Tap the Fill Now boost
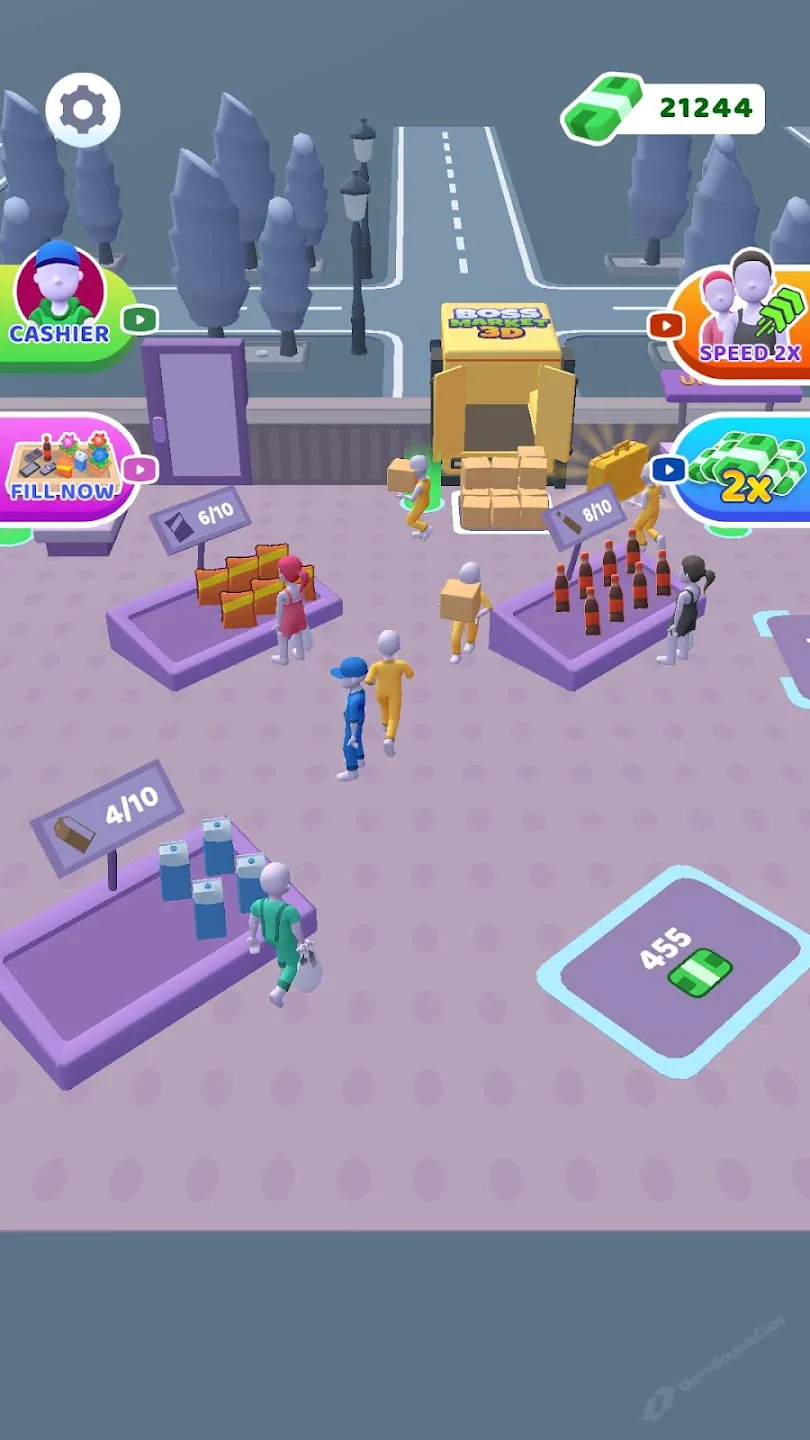810x1440 pixels. point(66,468)
